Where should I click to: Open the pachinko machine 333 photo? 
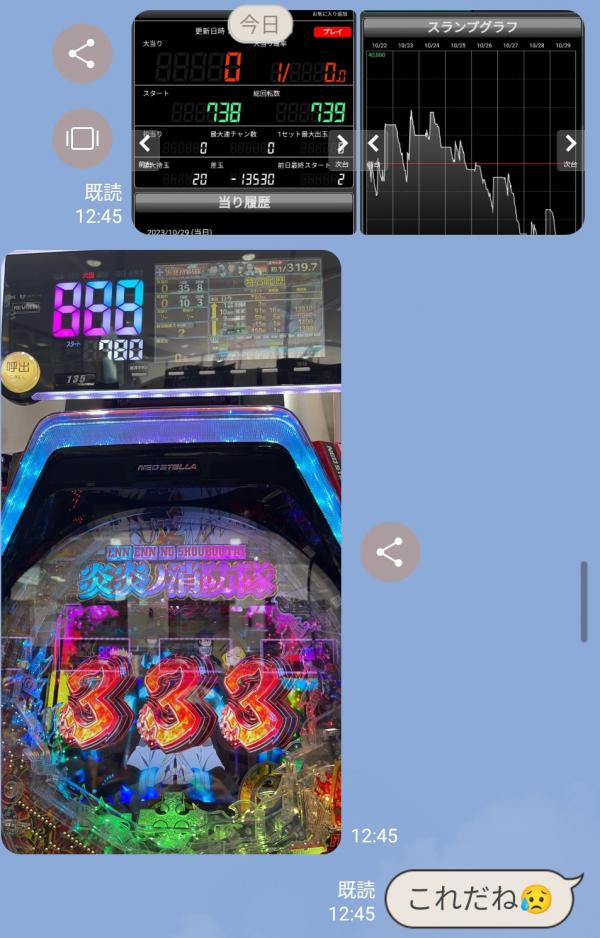pos(171,551)
